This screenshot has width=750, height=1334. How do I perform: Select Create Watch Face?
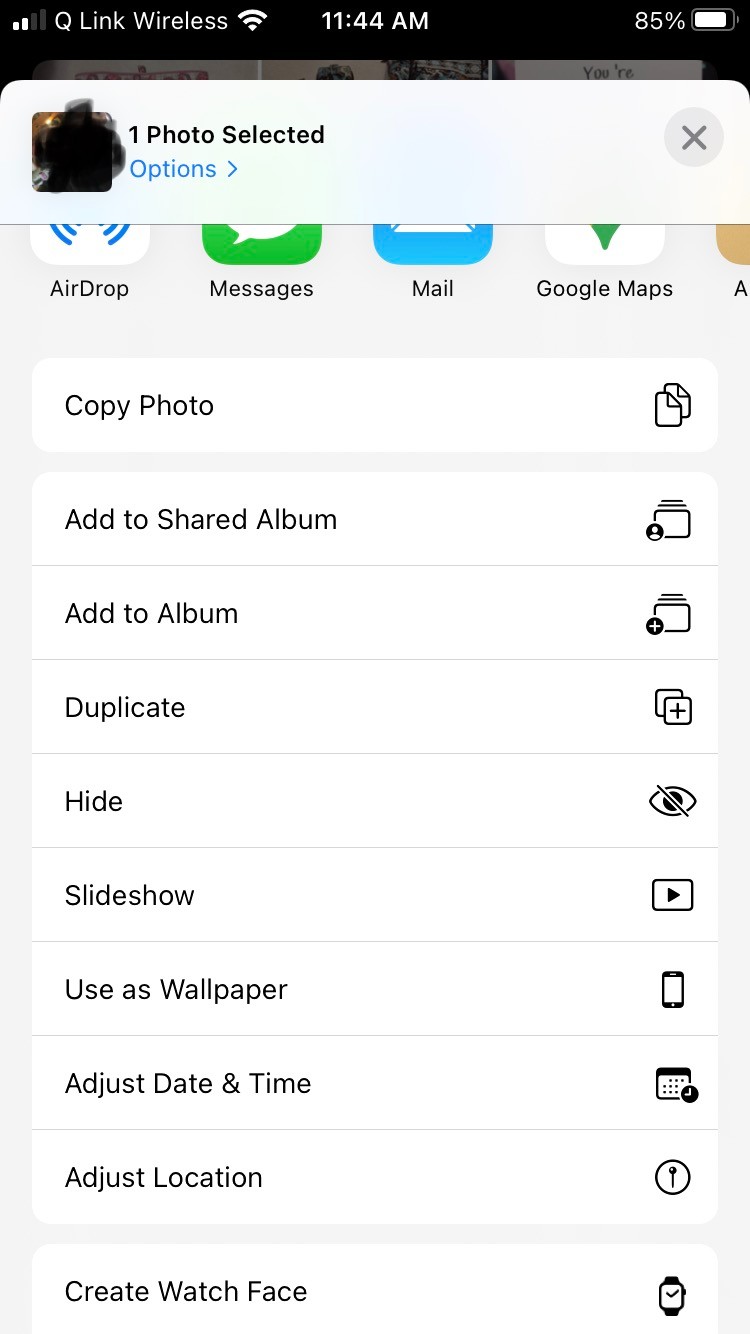coord(375,1292)
